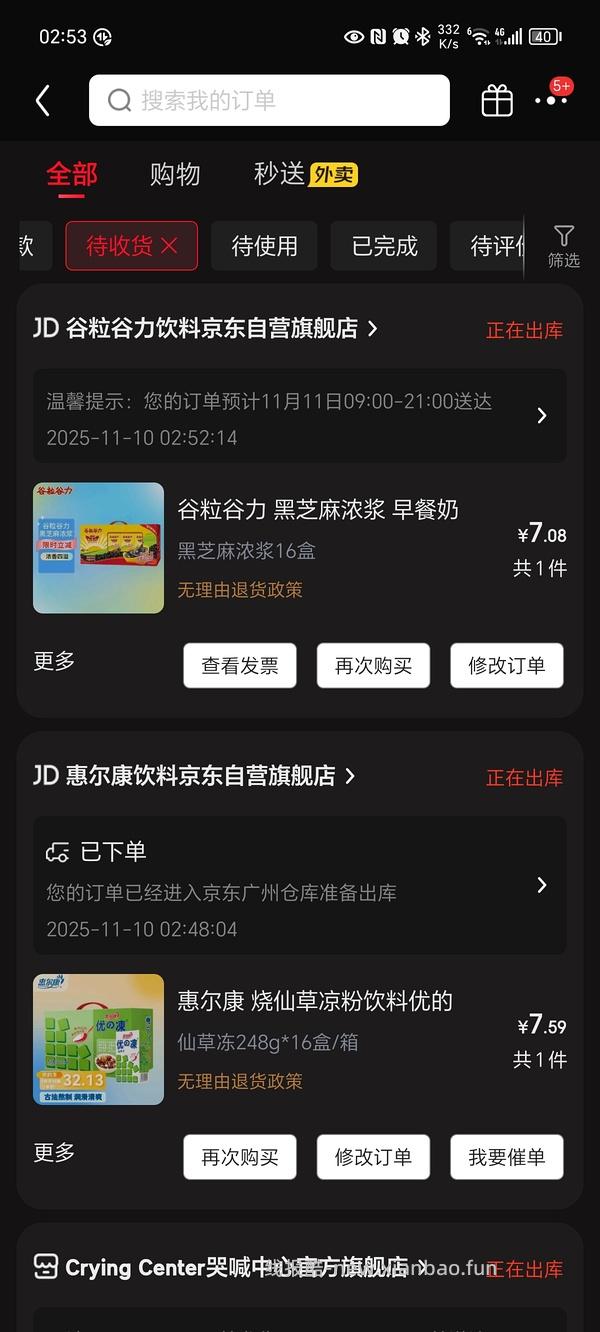
Task: Switch to the 全部 tab
Action: (x=72, y=174)
